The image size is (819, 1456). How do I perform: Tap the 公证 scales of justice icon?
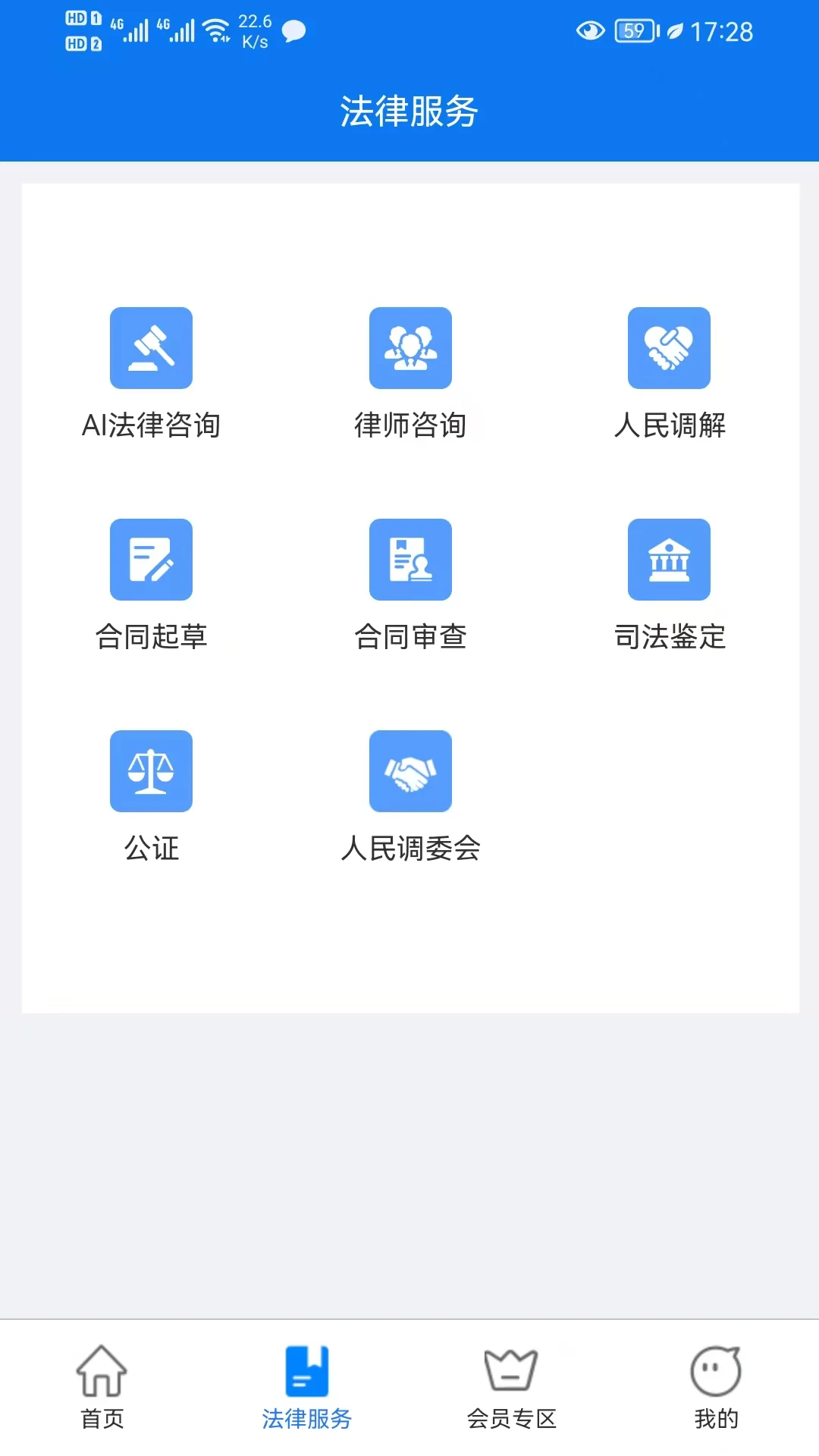(151, 771)
